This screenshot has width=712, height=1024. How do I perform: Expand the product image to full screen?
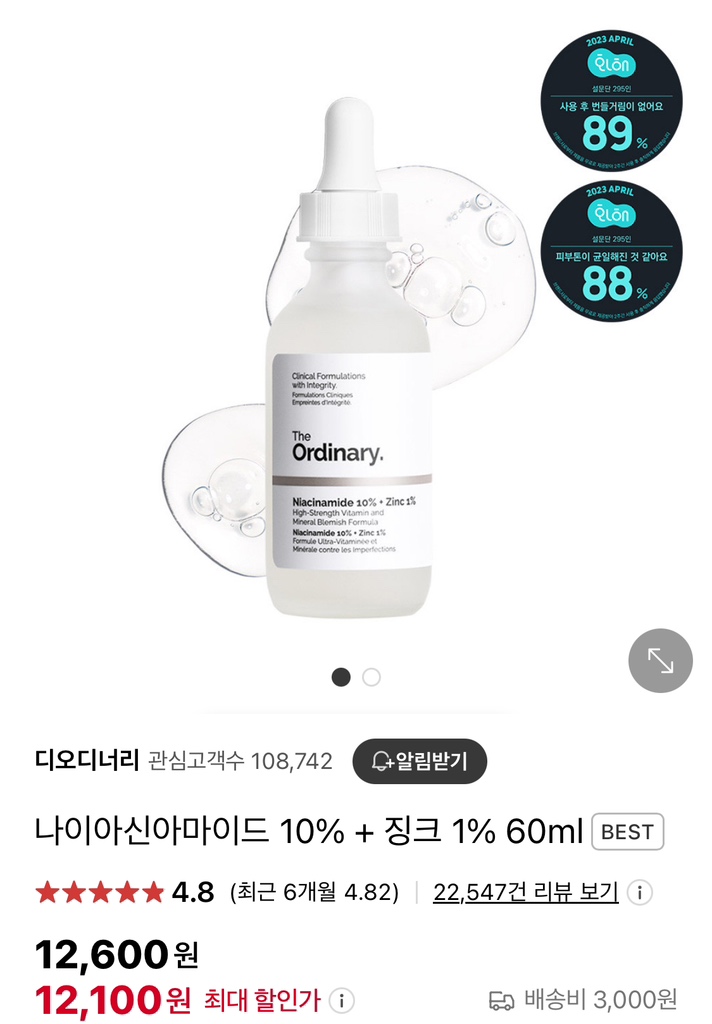pos(660,660)
